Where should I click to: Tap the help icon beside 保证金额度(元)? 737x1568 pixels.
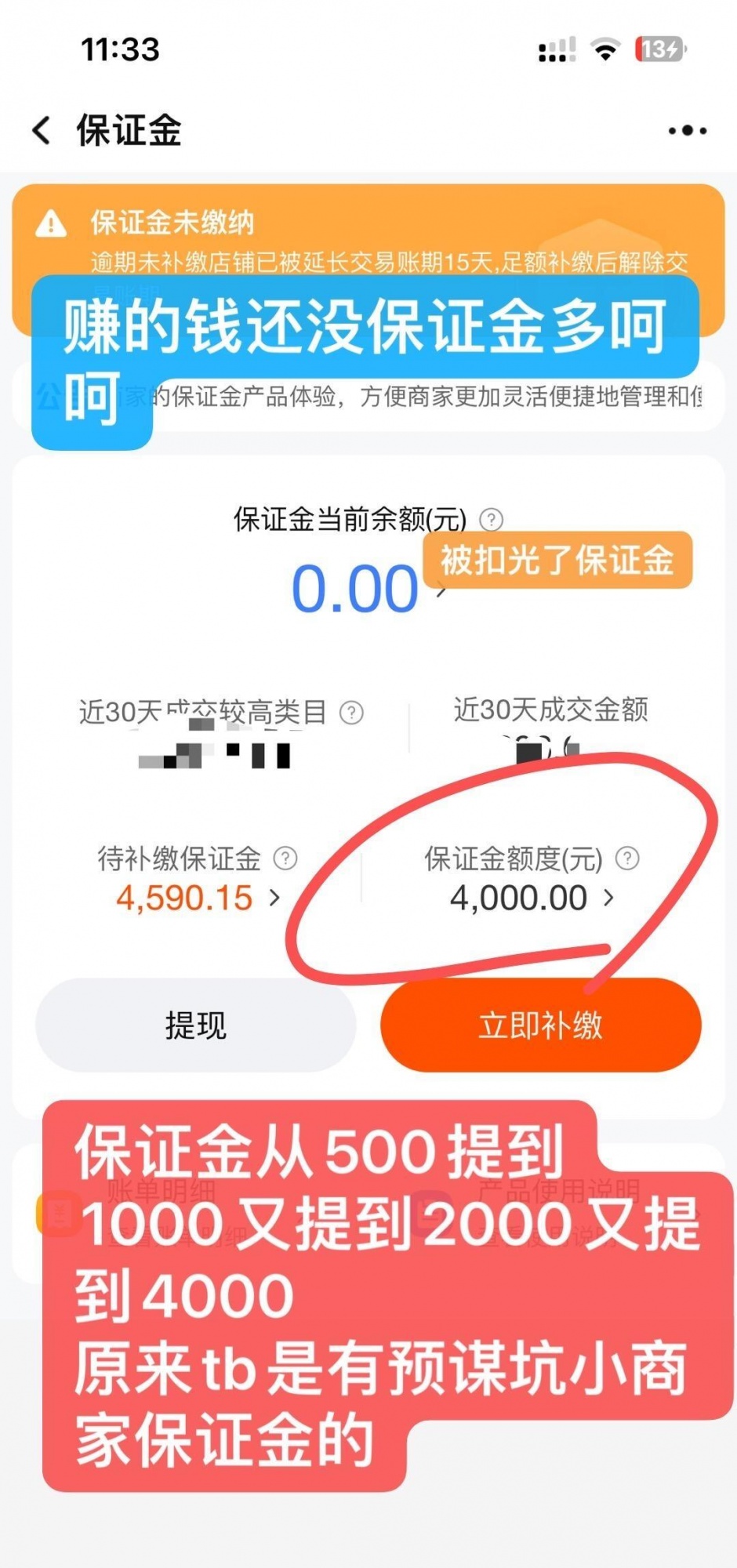click(x=627, y=858)
